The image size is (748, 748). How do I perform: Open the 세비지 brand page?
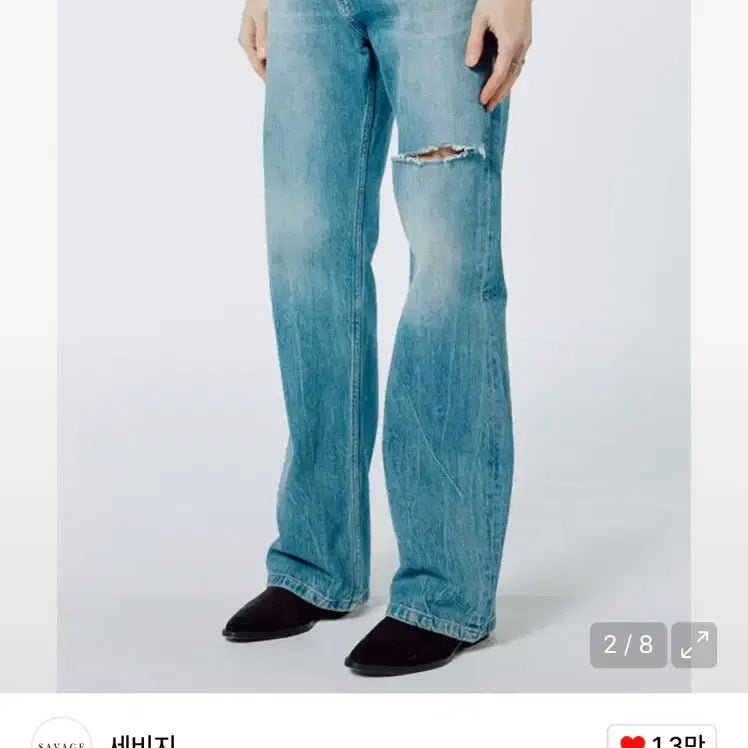(x=143, y=740)
